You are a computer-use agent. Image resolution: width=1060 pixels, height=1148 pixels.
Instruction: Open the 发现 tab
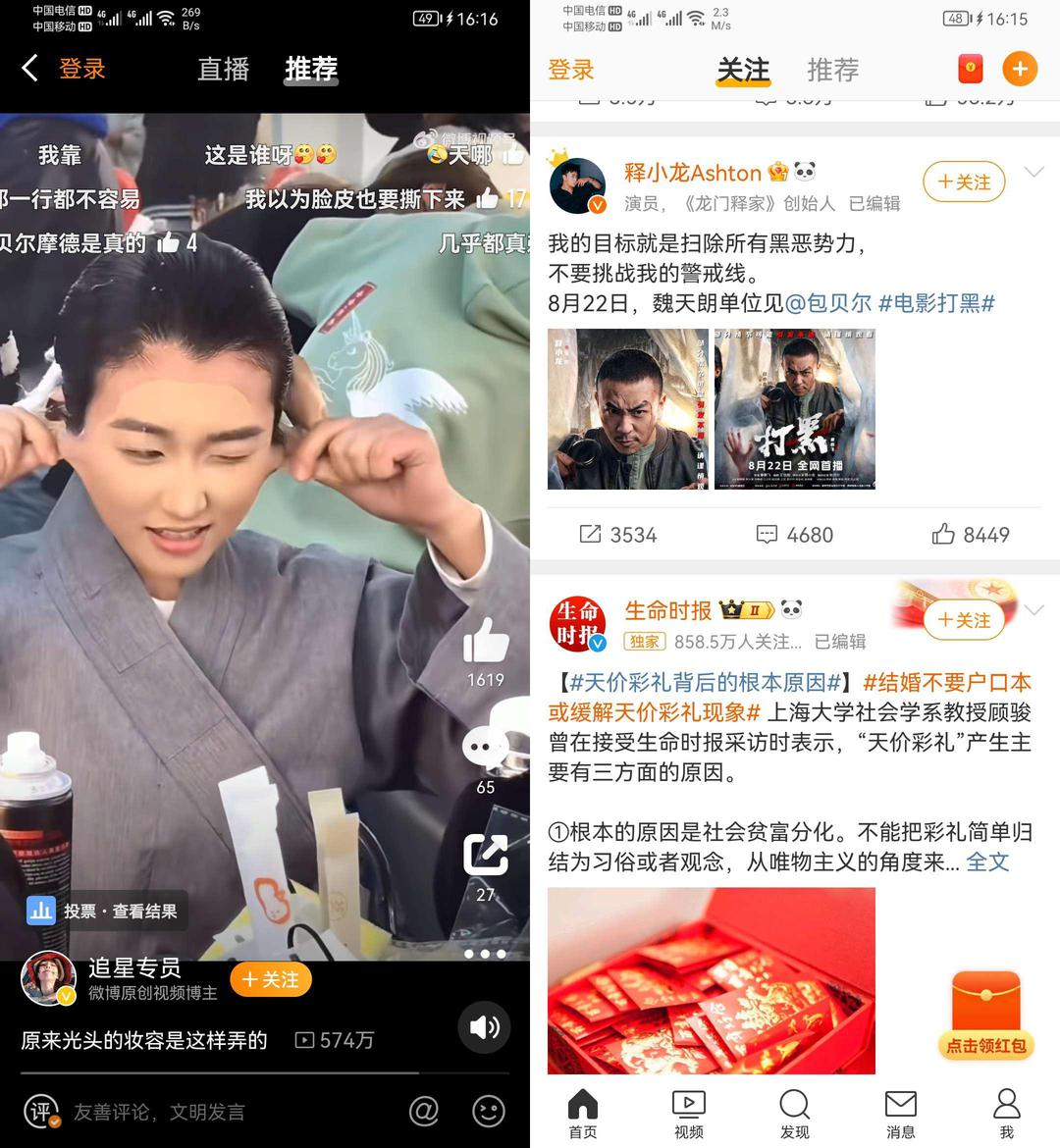coord(794,1113)
